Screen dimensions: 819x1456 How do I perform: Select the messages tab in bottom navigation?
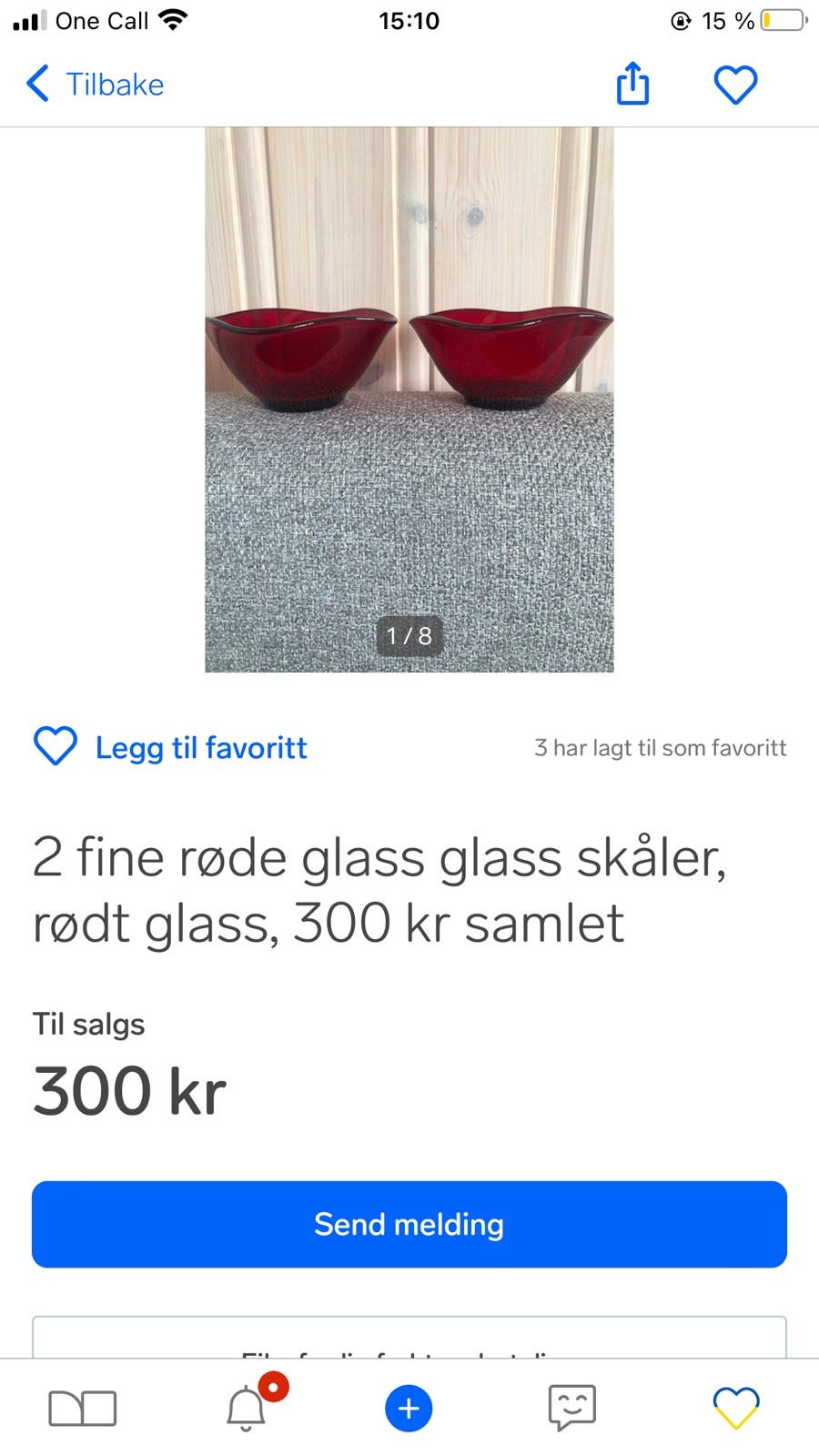pos(572,1408)
